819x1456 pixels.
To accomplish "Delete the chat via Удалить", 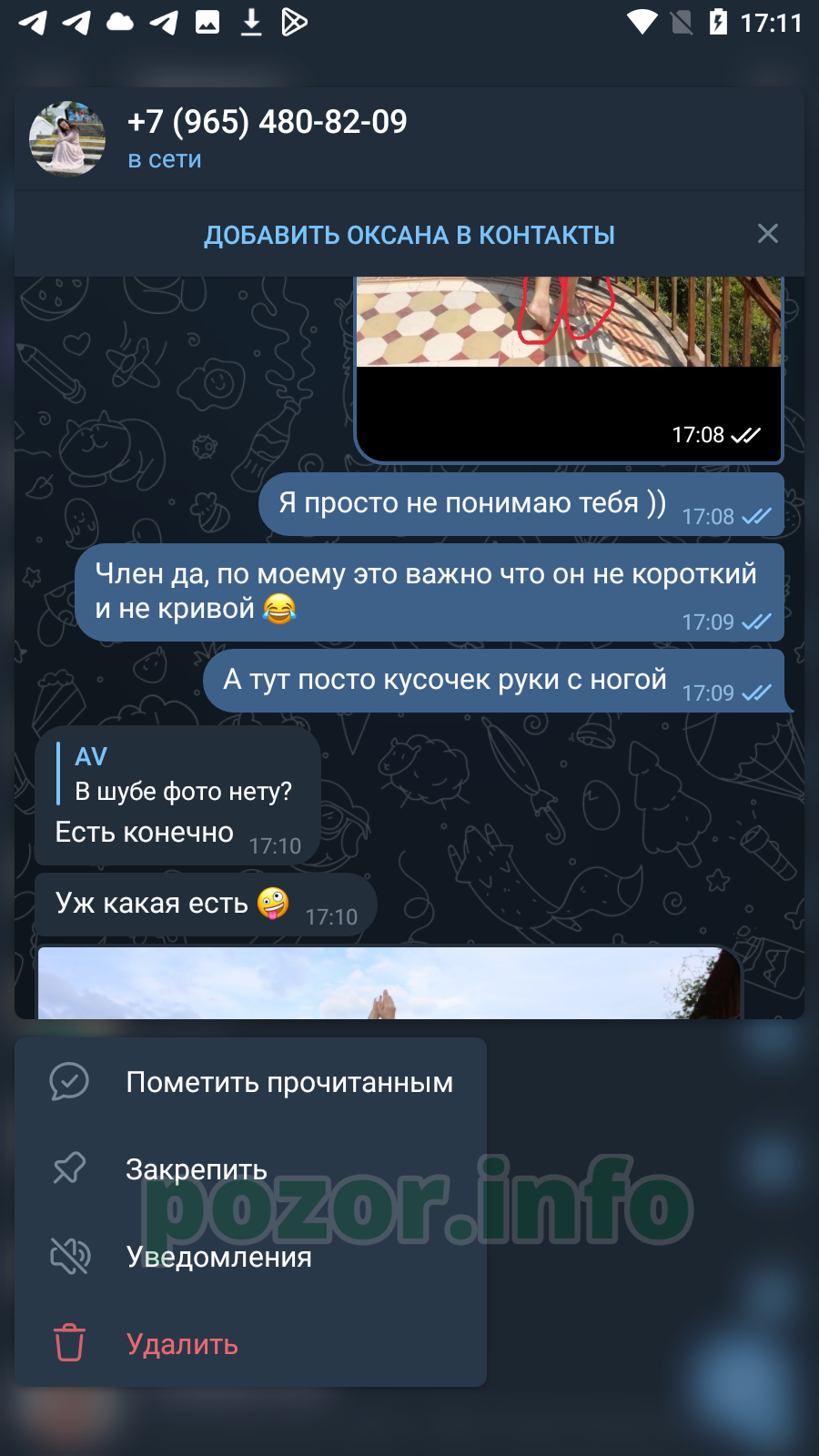I will coord(250,1344).
